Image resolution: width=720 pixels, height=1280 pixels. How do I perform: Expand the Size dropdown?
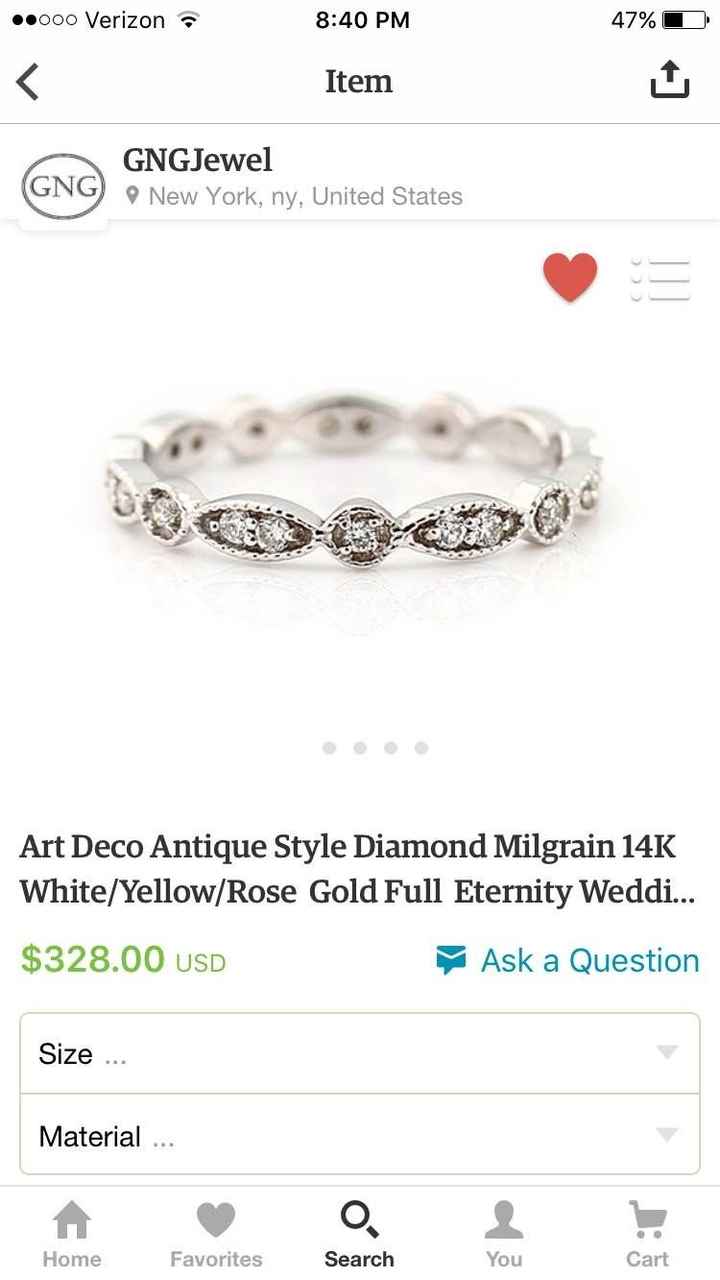[x=359, y=1053]
